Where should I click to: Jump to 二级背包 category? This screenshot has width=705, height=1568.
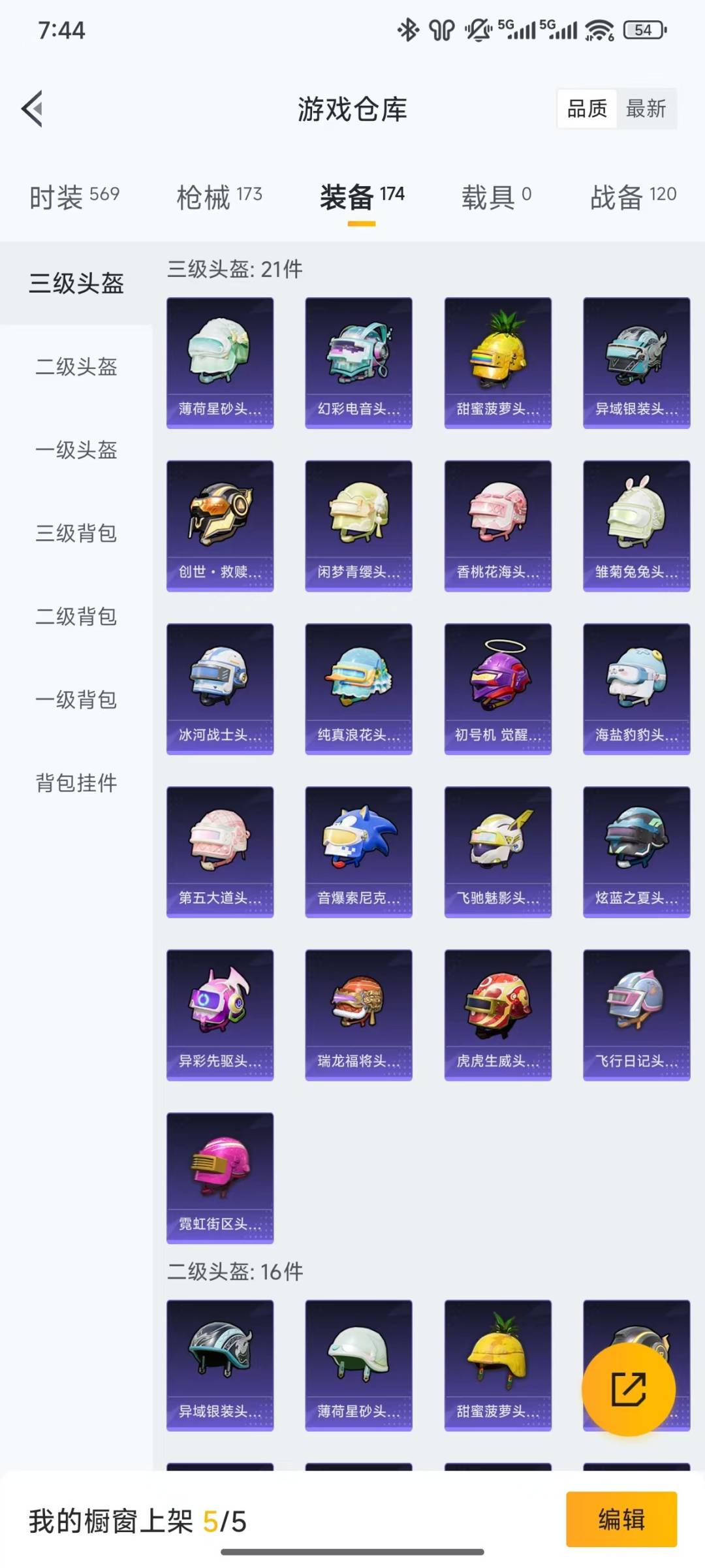tap(76, 616)
